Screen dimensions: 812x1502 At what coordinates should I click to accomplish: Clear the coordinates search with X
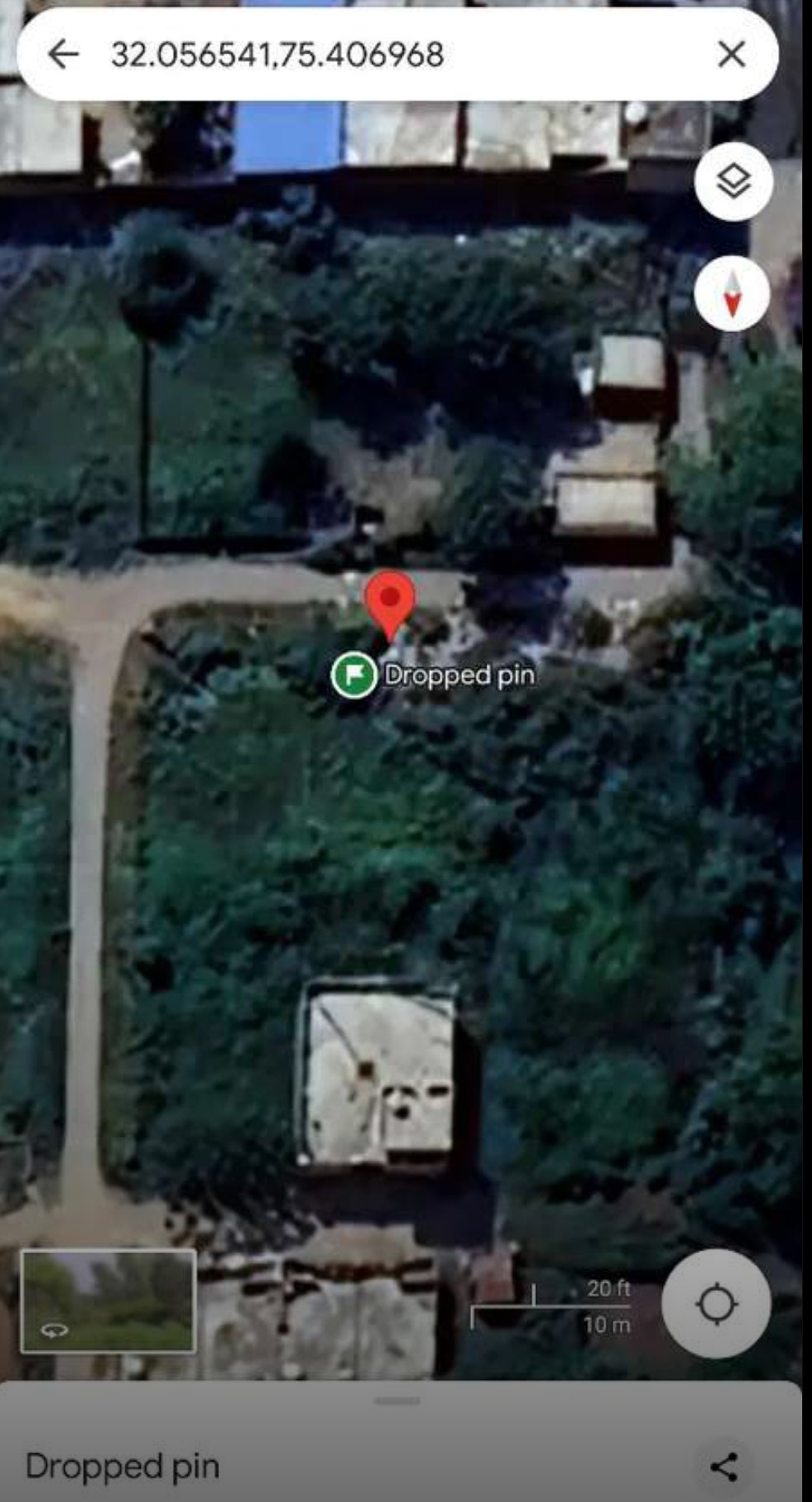pos(731,54)
